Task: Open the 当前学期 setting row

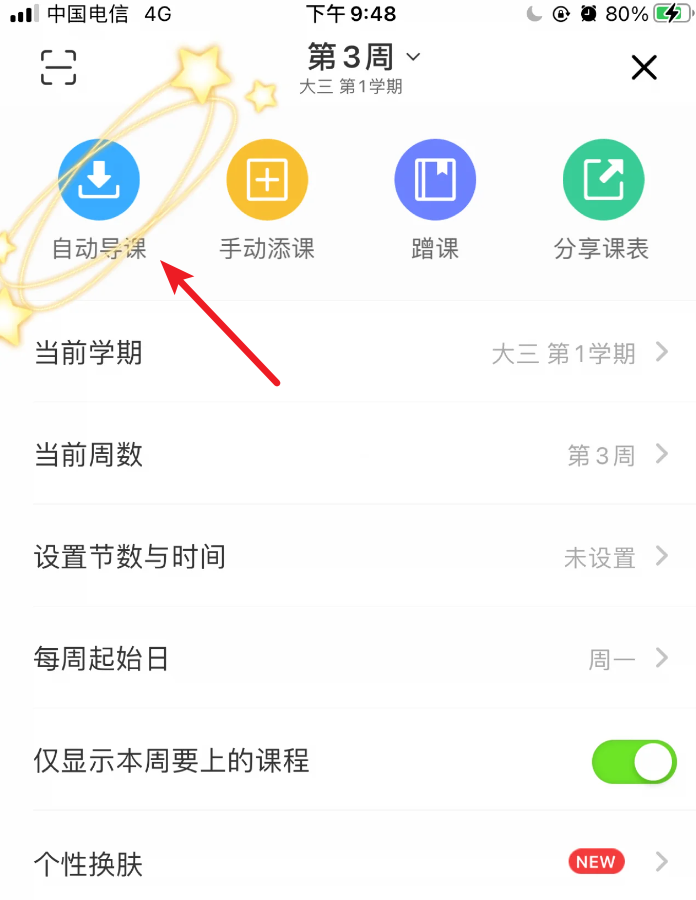Action: [x=348, y=353]
